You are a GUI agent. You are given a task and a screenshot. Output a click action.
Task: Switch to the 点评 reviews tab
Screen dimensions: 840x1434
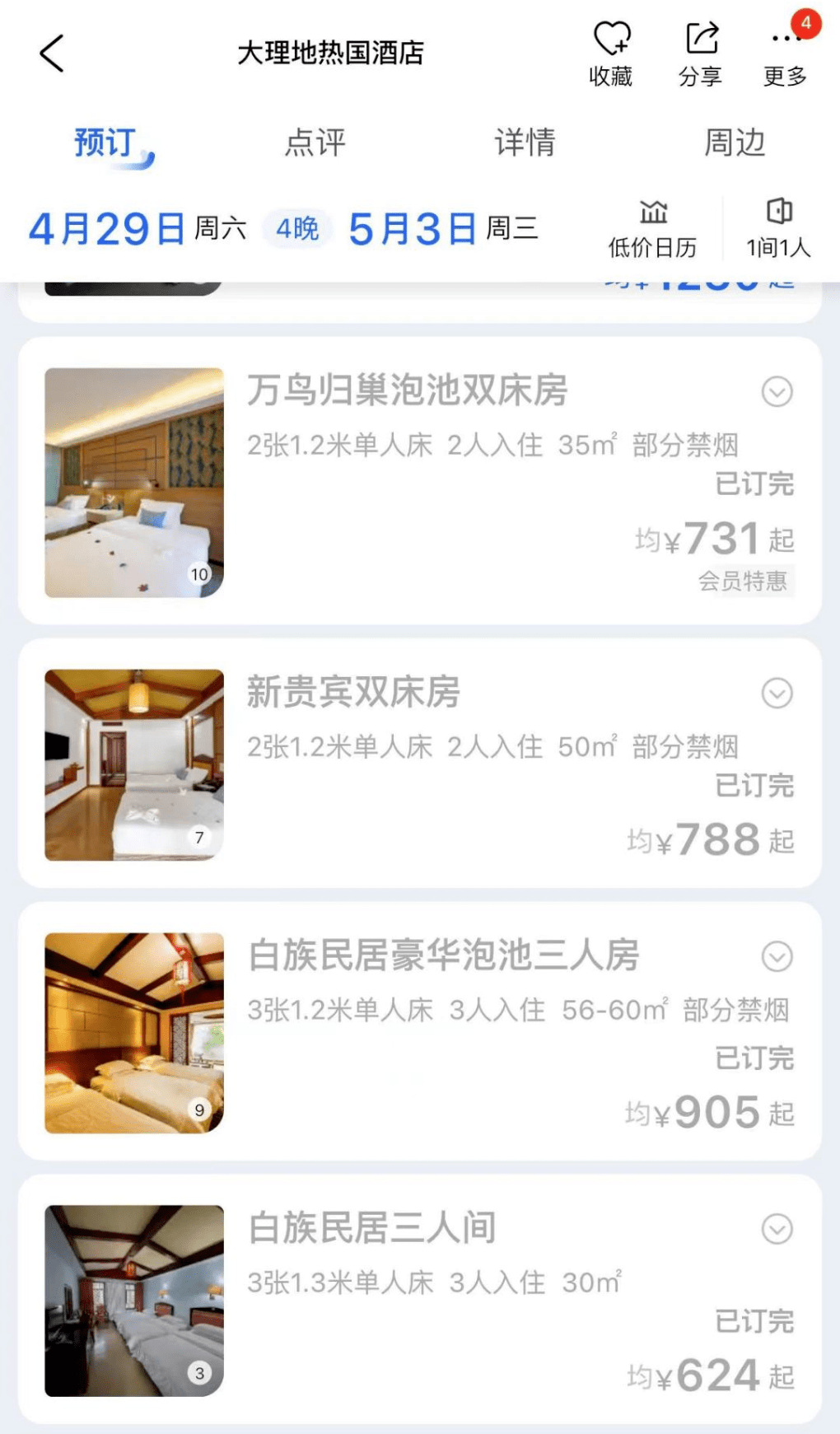(x=315, y=142)
